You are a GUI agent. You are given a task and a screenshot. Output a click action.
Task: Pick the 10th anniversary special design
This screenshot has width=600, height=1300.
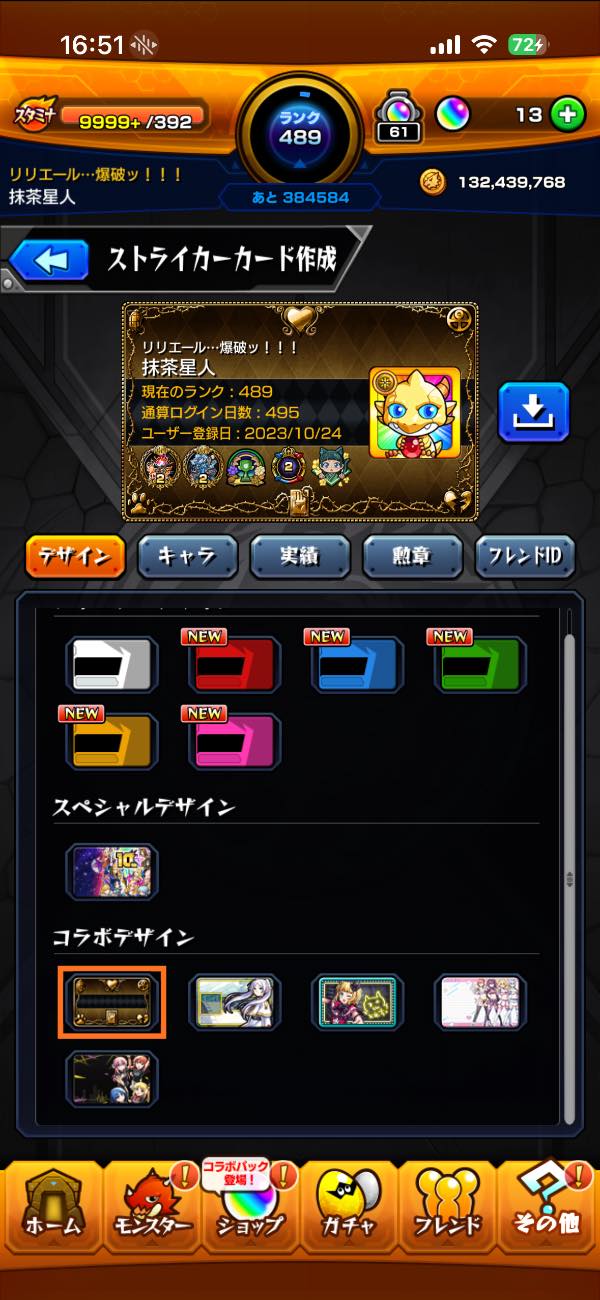tap(112, 872)
